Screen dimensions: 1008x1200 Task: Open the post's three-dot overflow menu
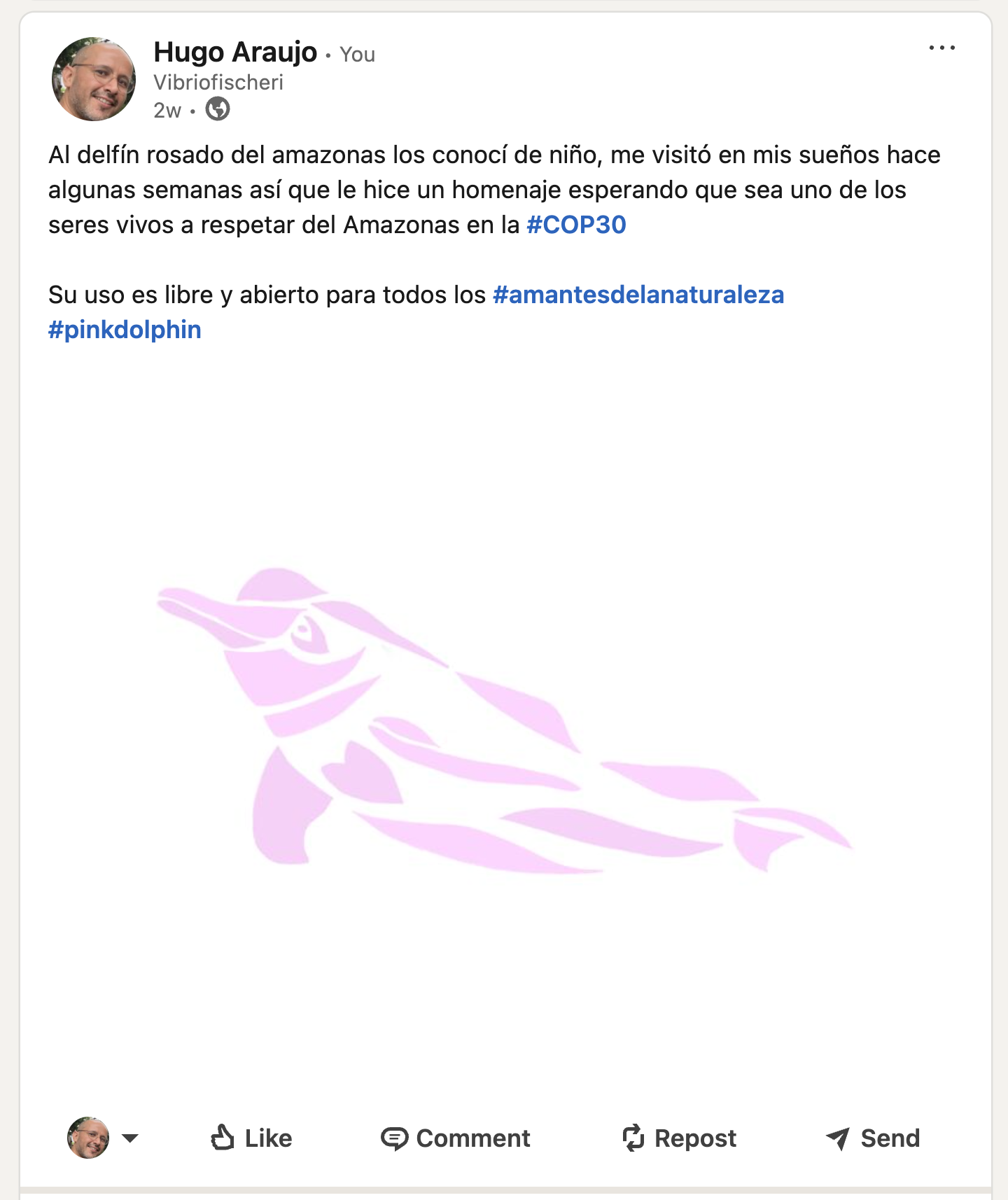coord(941,48)
